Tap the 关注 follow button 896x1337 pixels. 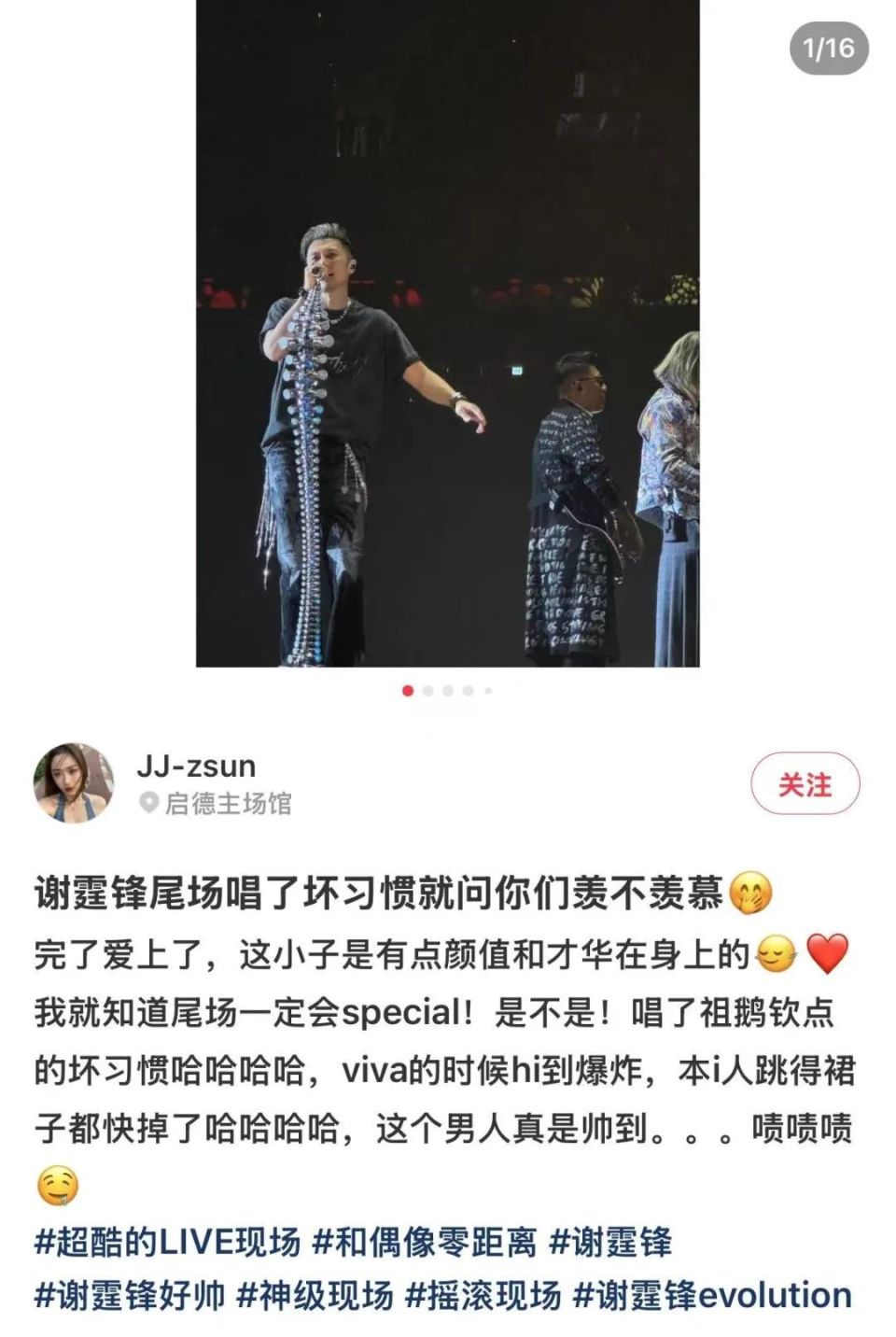(x=805, y=786)
